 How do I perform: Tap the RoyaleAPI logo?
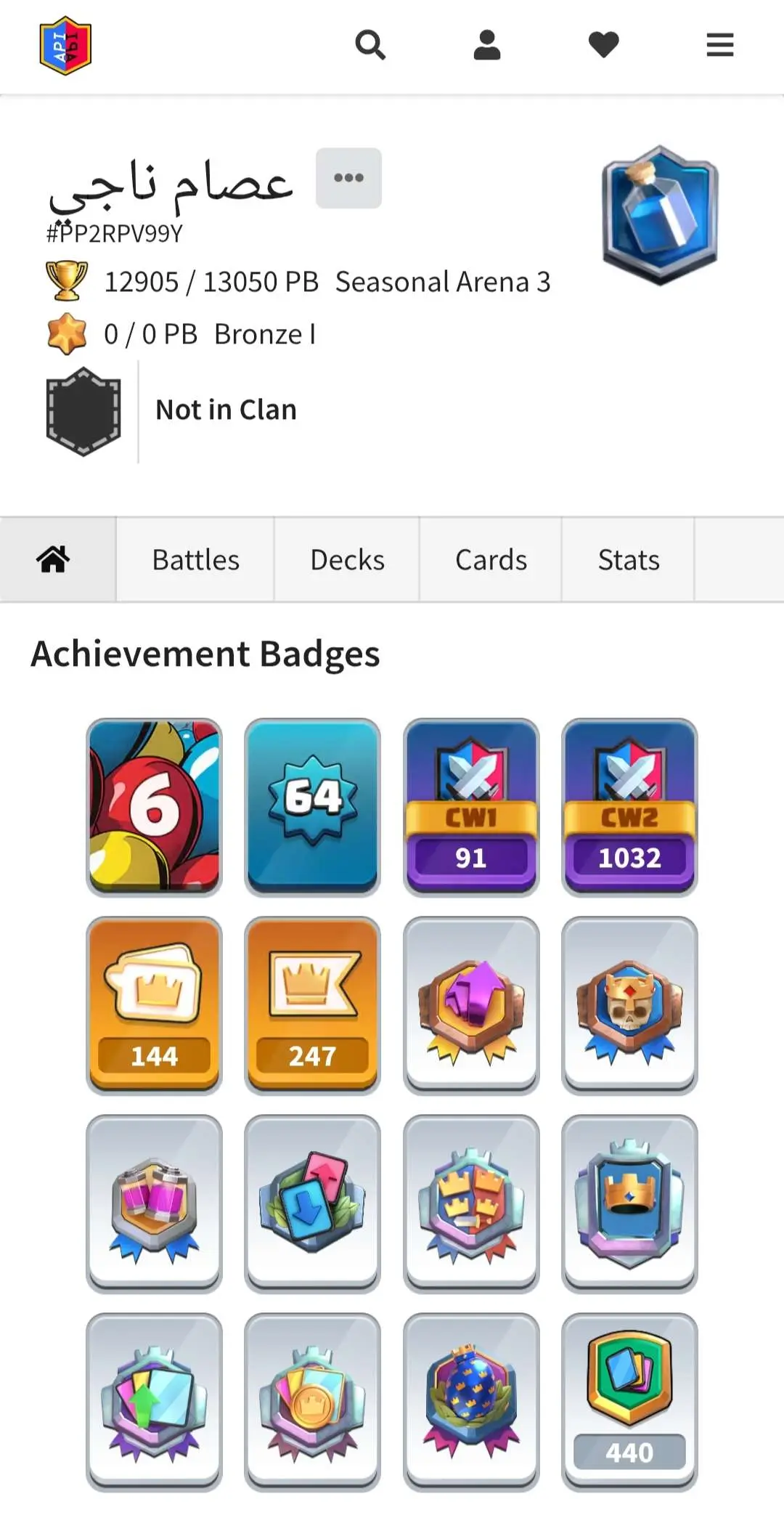pos(65,46)
